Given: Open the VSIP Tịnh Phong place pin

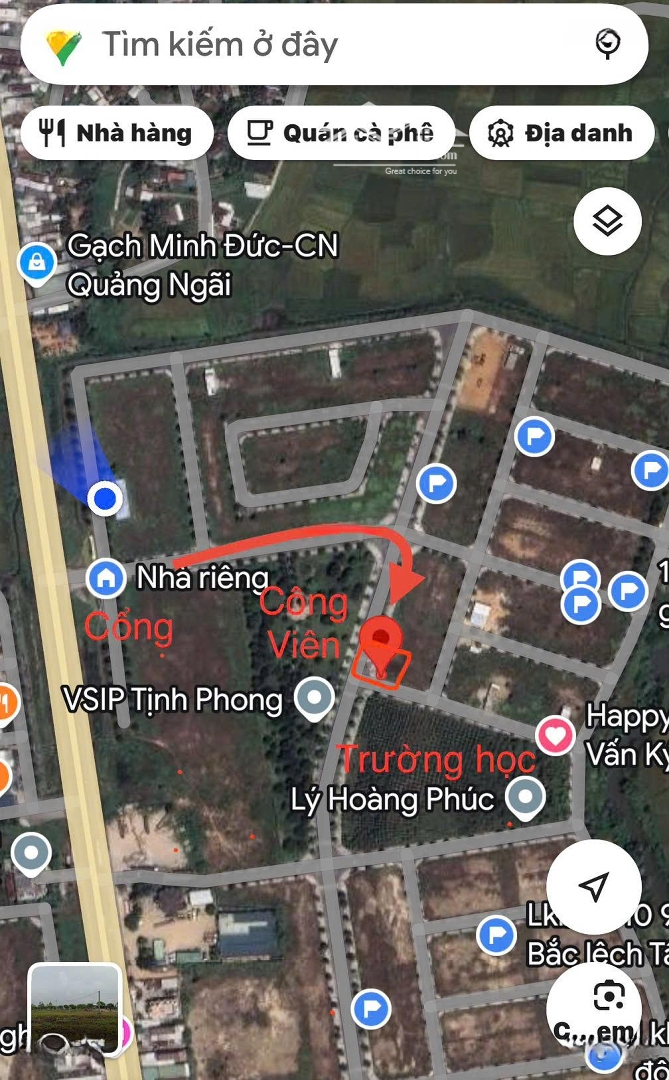Looking at the screenshot, I should (x=316, y=698).
